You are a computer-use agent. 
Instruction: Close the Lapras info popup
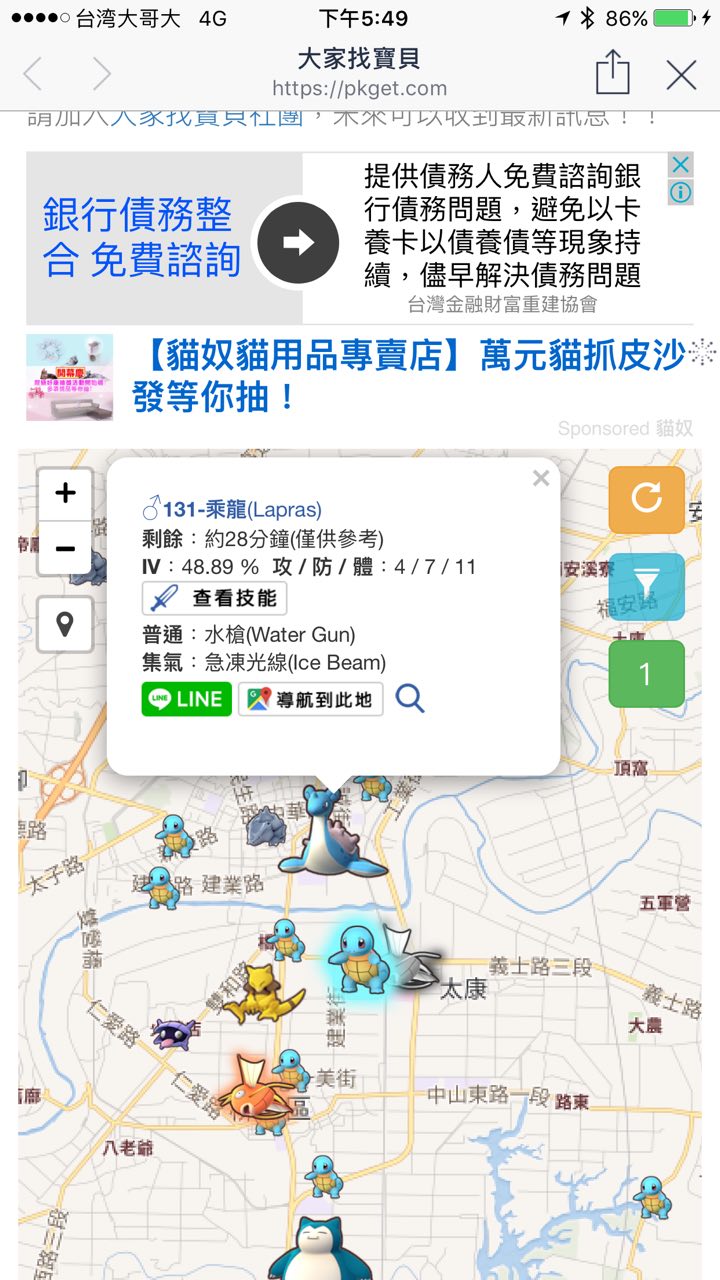tap(541, 479)
